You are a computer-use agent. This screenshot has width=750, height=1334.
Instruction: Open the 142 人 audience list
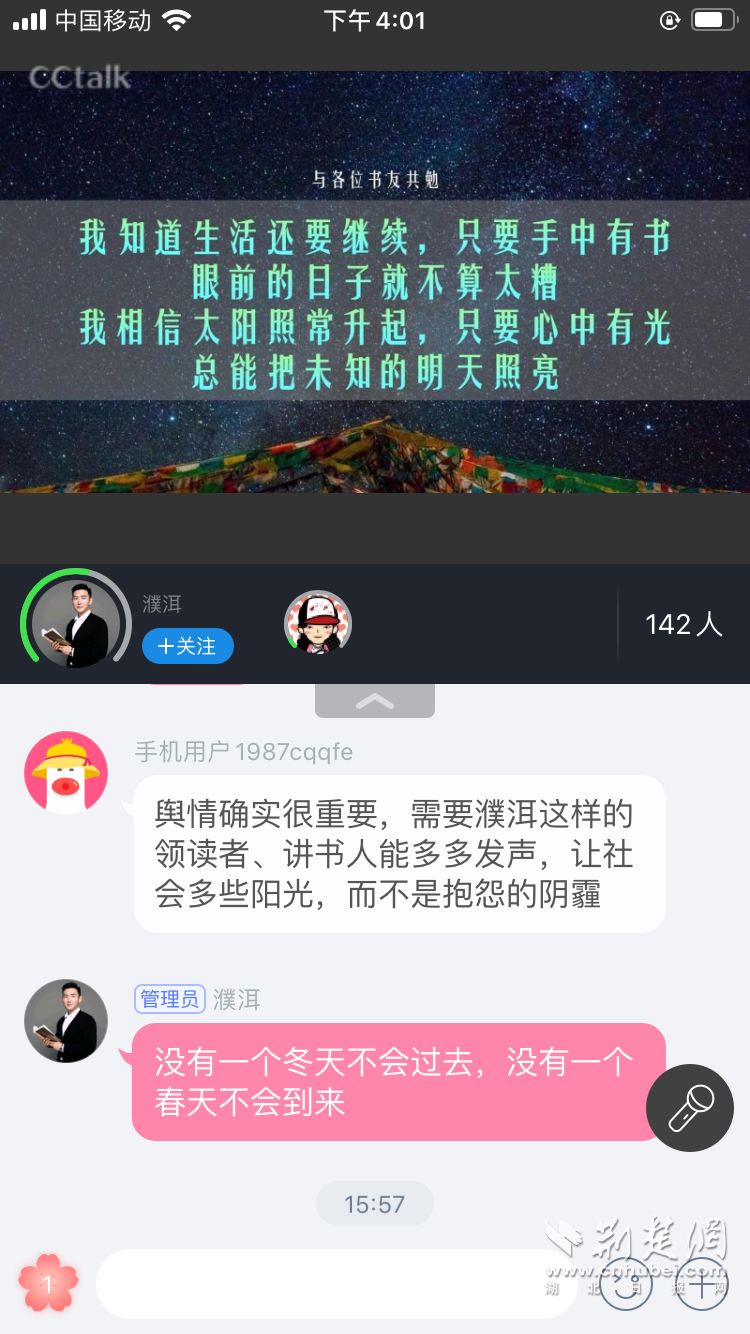point(683,625)
